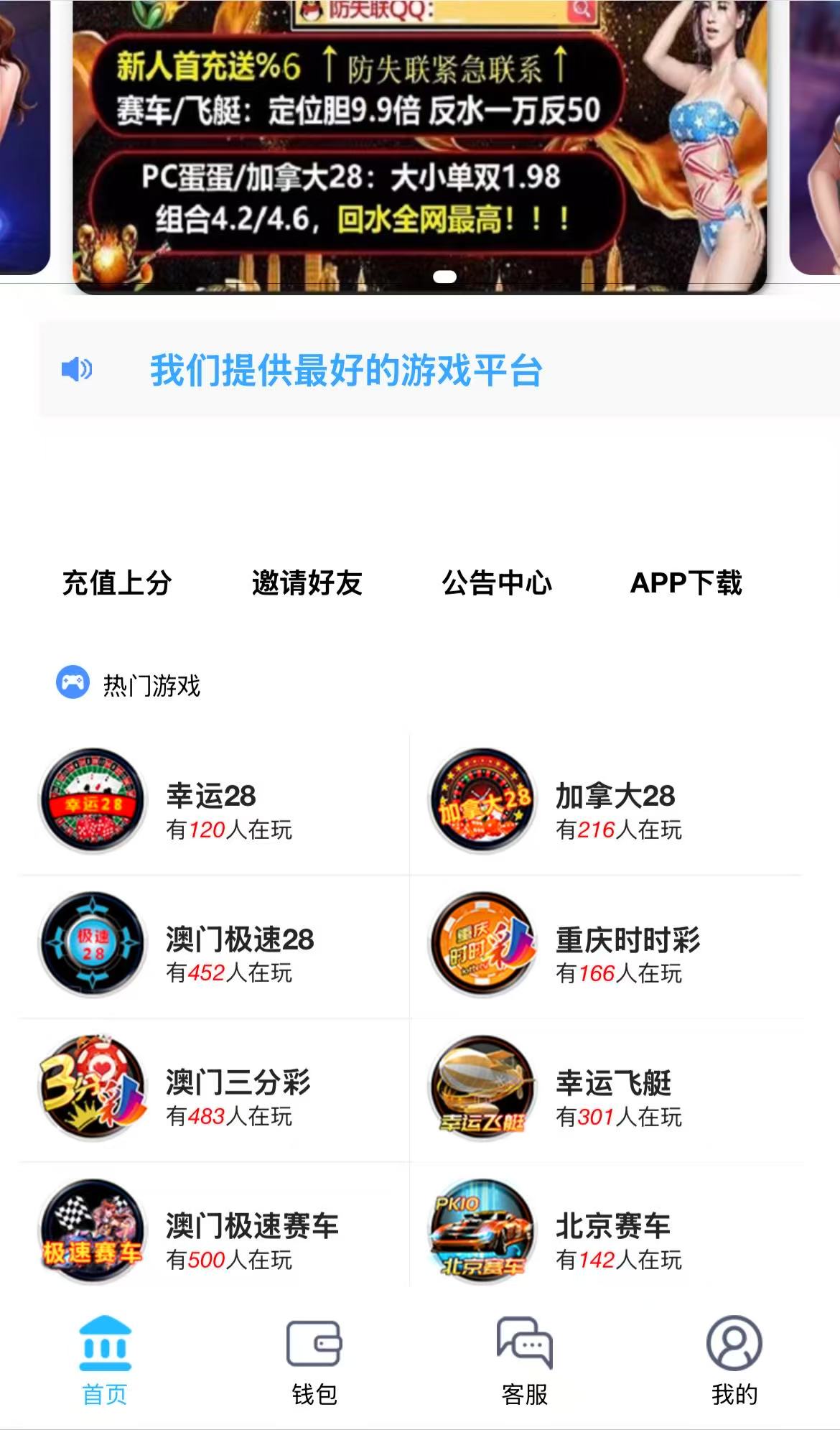Open the 澳门极速28 game icon
Screen dimensions: 840x1430
(92, 946)
